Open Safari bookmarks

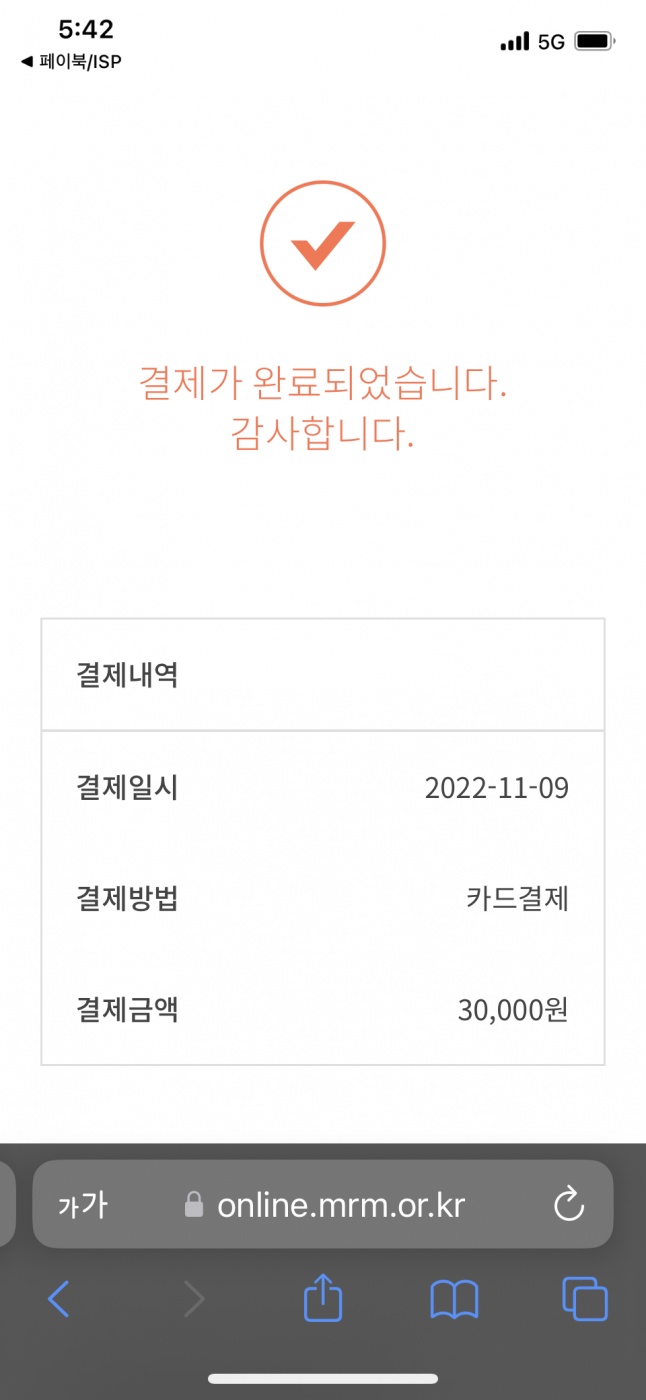[454, 1299]
